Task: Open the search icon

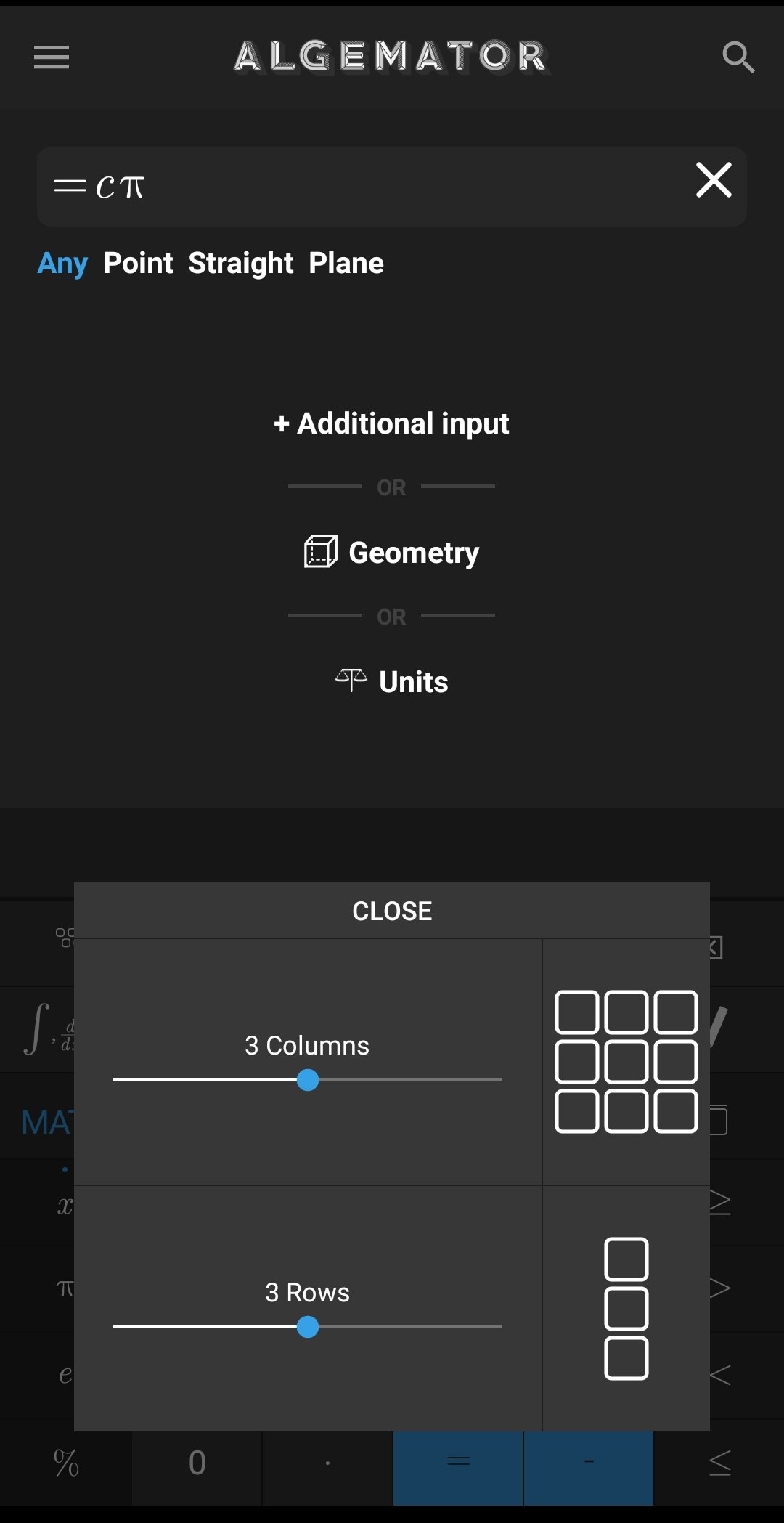Action: [x=738, y=57]
